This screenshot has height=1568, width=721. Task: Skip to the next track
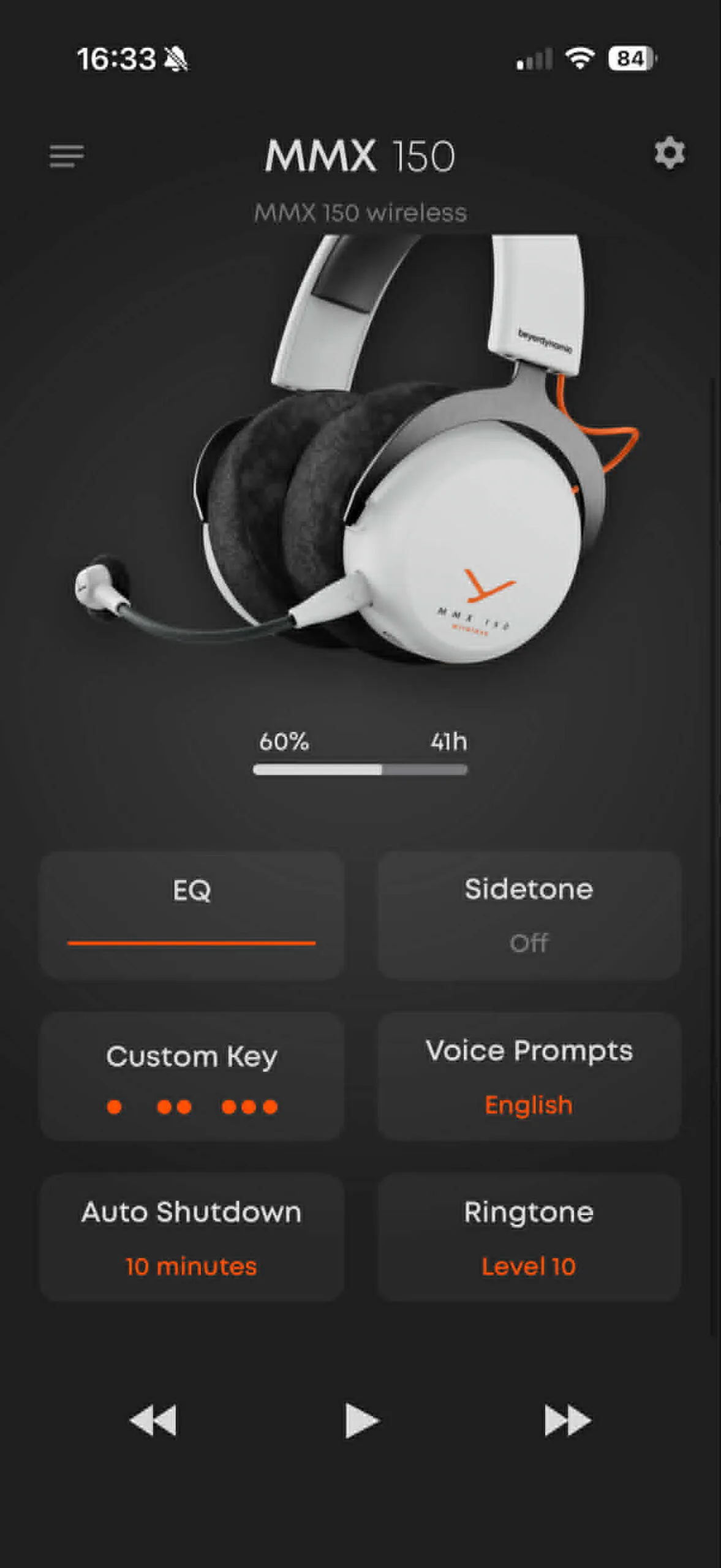568,1420
